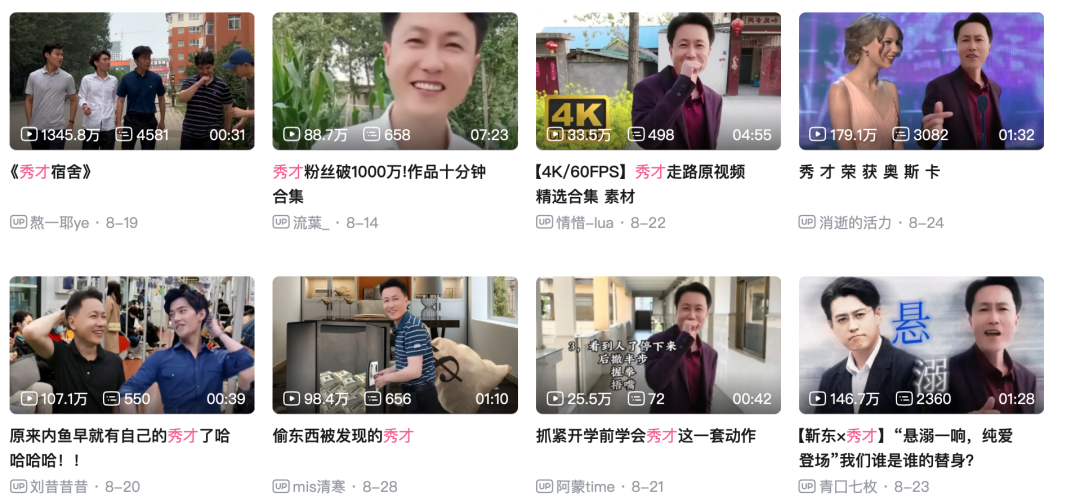The width and height of the screenshot is (1080, 502).
Task: Open uploader 青口七枚's channel
Action: pos(848,487)
